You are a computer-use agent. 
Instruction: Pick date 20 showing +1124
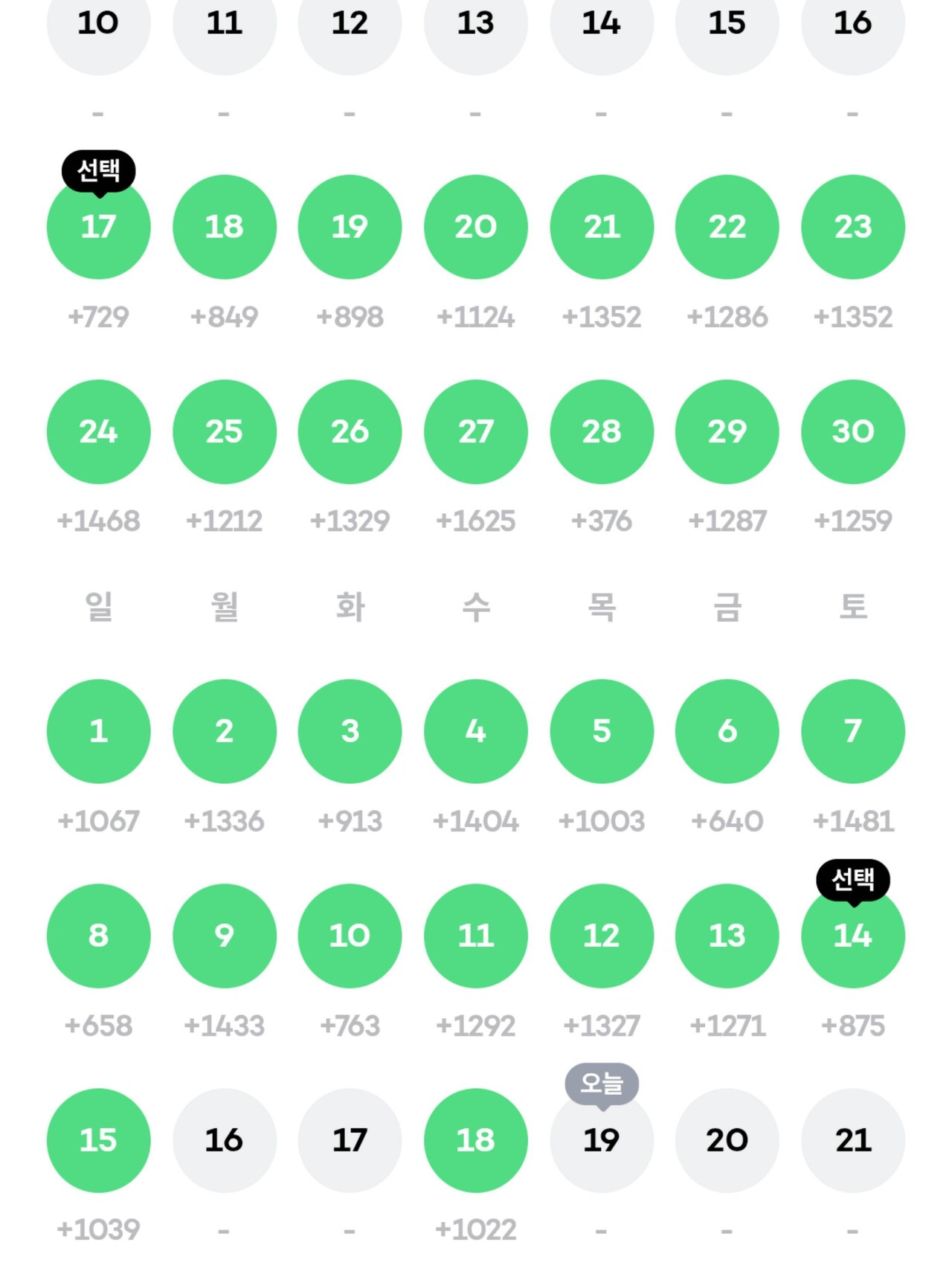[475, 227]
